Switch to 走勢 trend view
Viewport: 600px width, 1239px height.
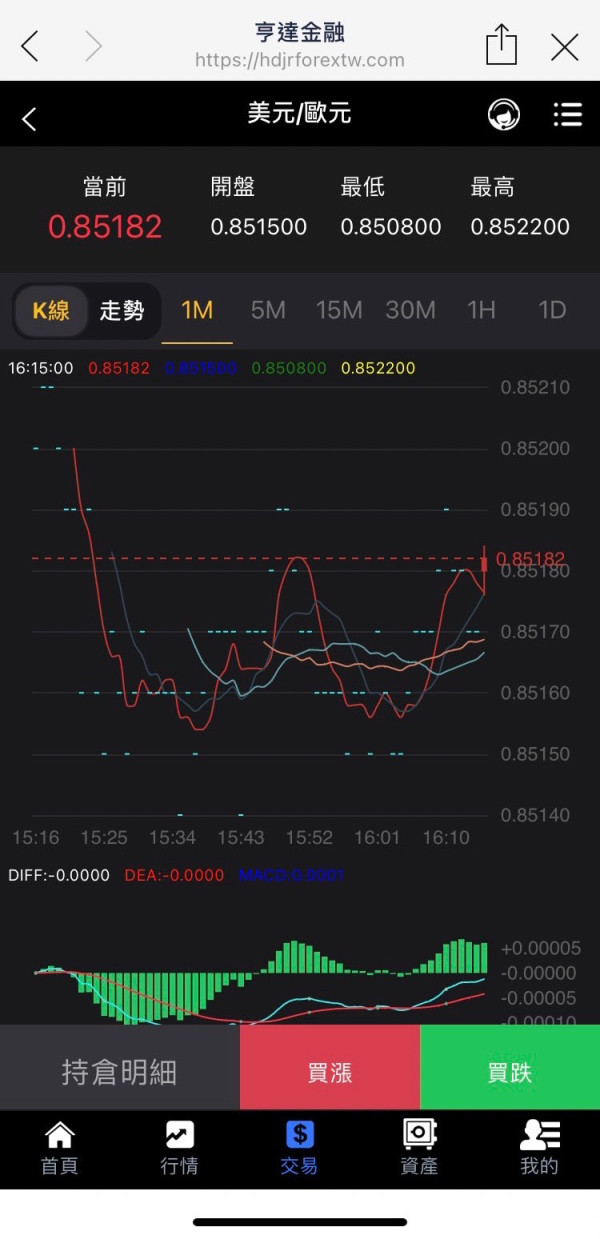(x=122, y=311)
